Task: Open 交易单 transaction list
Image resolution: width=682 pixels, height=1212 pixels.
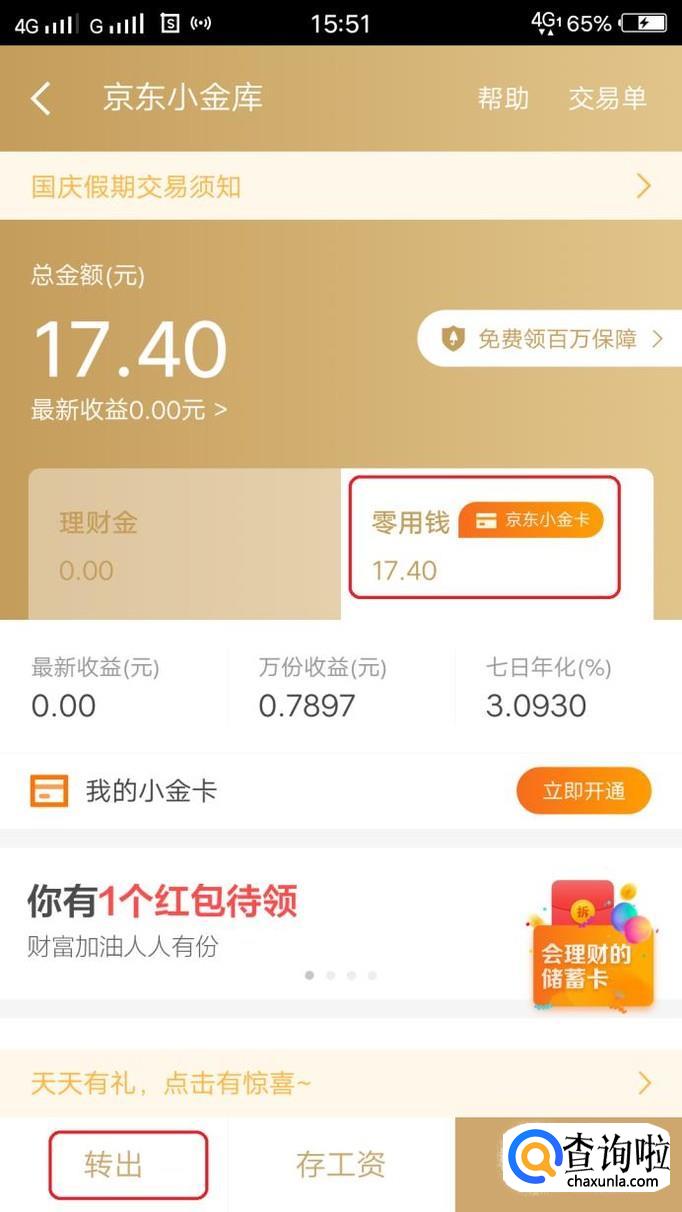Action: pos(607,99)
